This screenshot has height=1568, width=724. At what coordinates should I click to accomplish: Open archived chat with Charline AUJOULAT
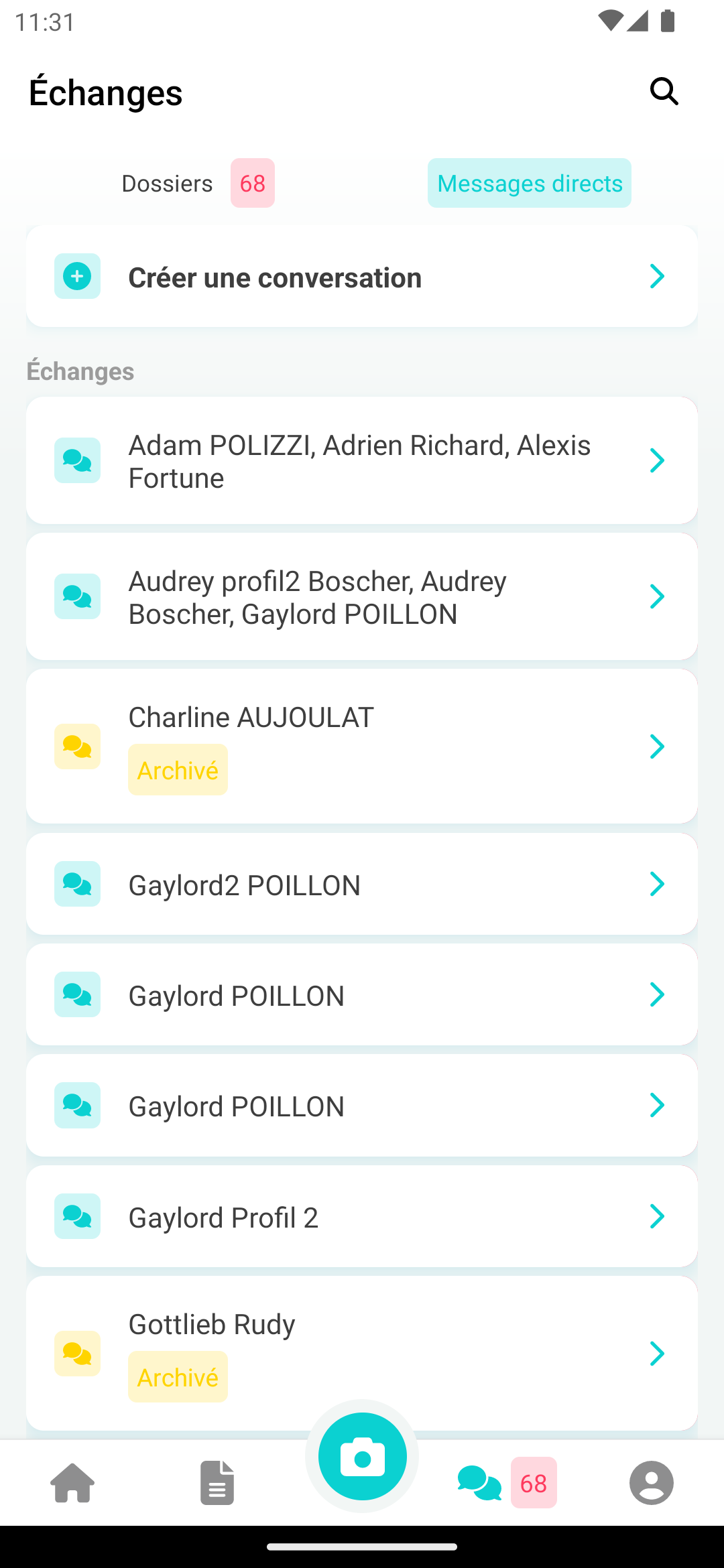[362, 746]
